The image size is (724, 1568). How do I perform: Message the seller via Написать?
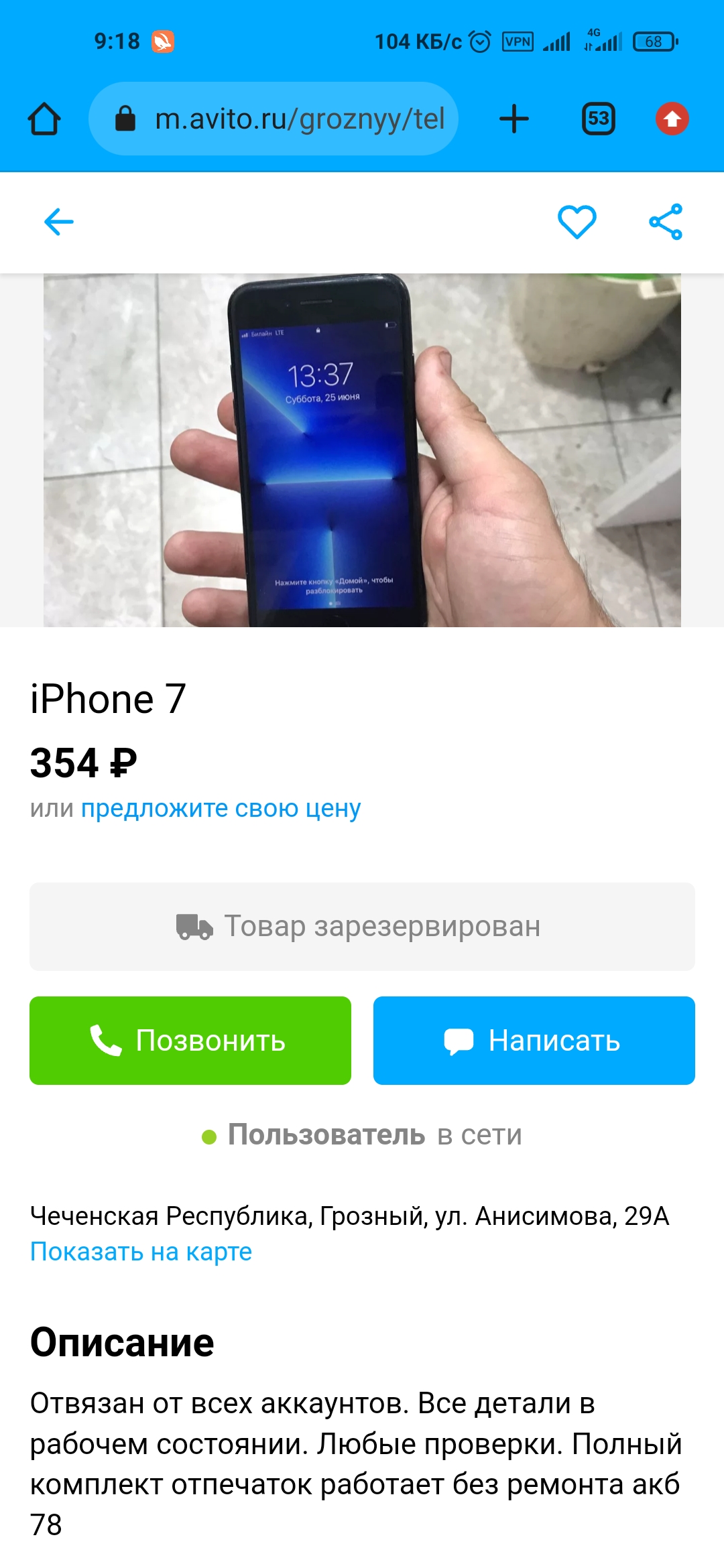pos(534,1041)
